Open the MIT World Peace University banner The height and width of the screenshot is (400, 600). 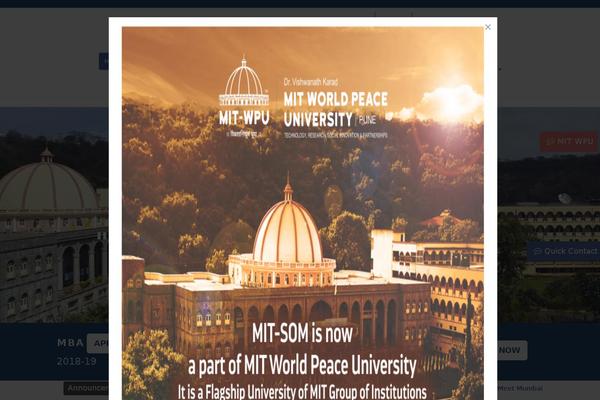point(303,212)
